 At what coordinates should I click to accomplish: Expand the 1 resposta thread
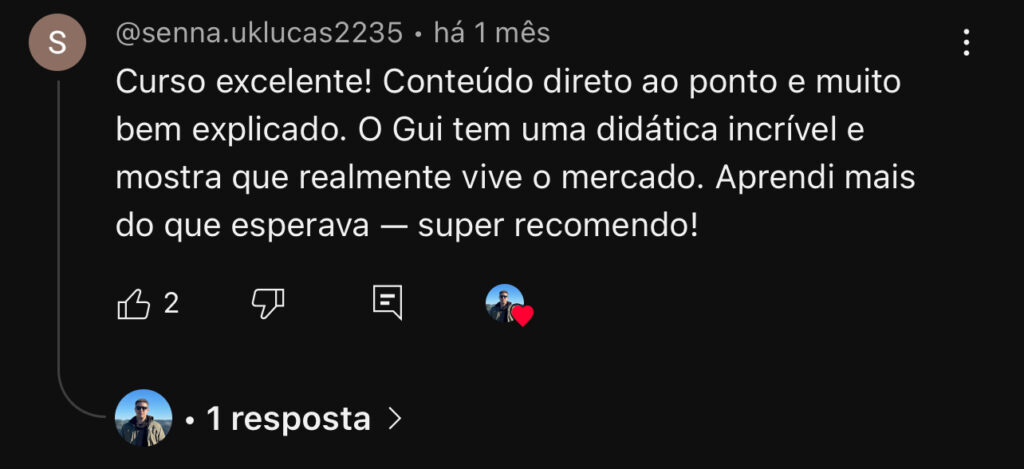tap(288, 418)
